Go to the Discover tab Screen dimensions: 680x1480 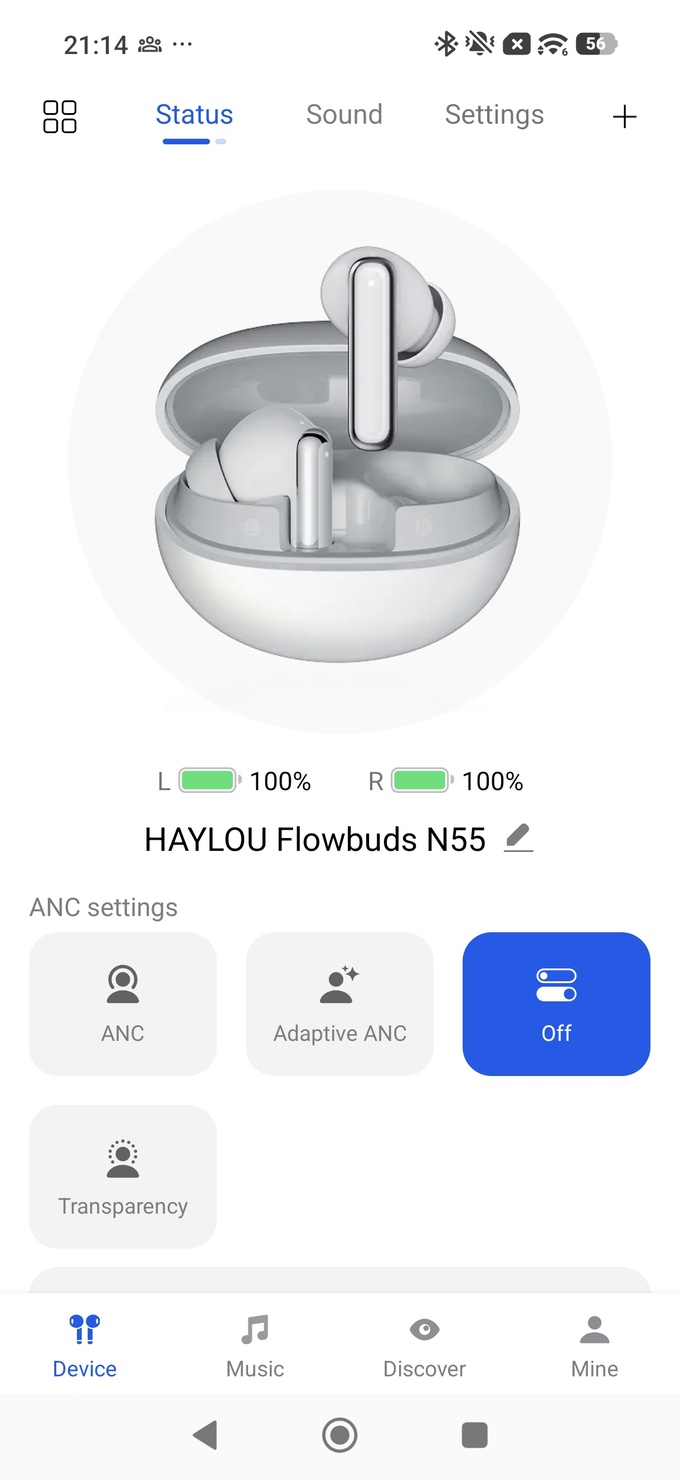tap(425, 1346)
